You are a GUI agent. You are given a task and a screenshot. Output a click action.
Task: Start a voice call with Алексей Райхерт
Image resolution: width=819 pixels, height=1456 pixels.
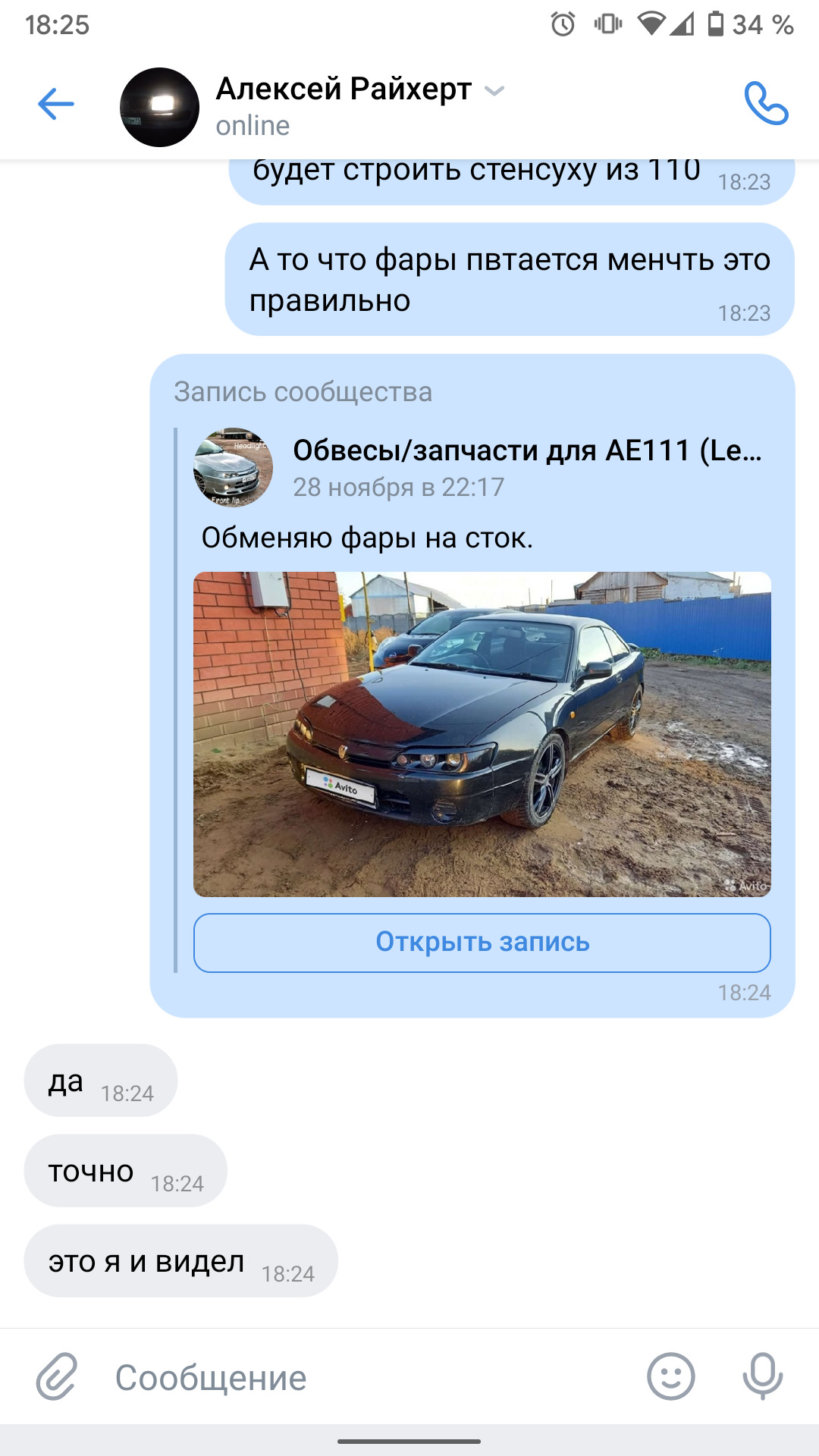[x=766, y=103]
